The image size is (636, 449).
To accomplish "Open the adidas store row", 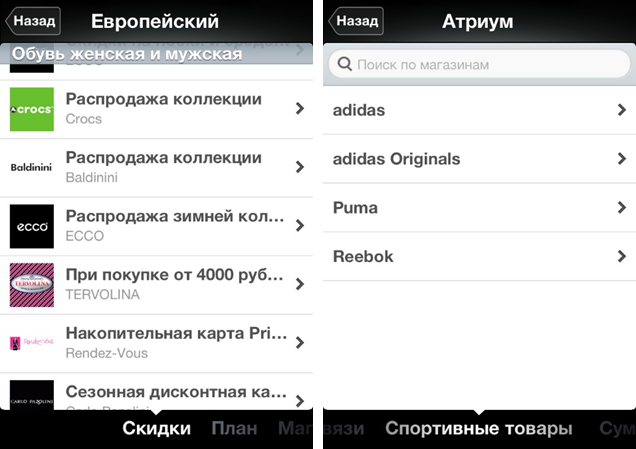I will pos(479,110).
